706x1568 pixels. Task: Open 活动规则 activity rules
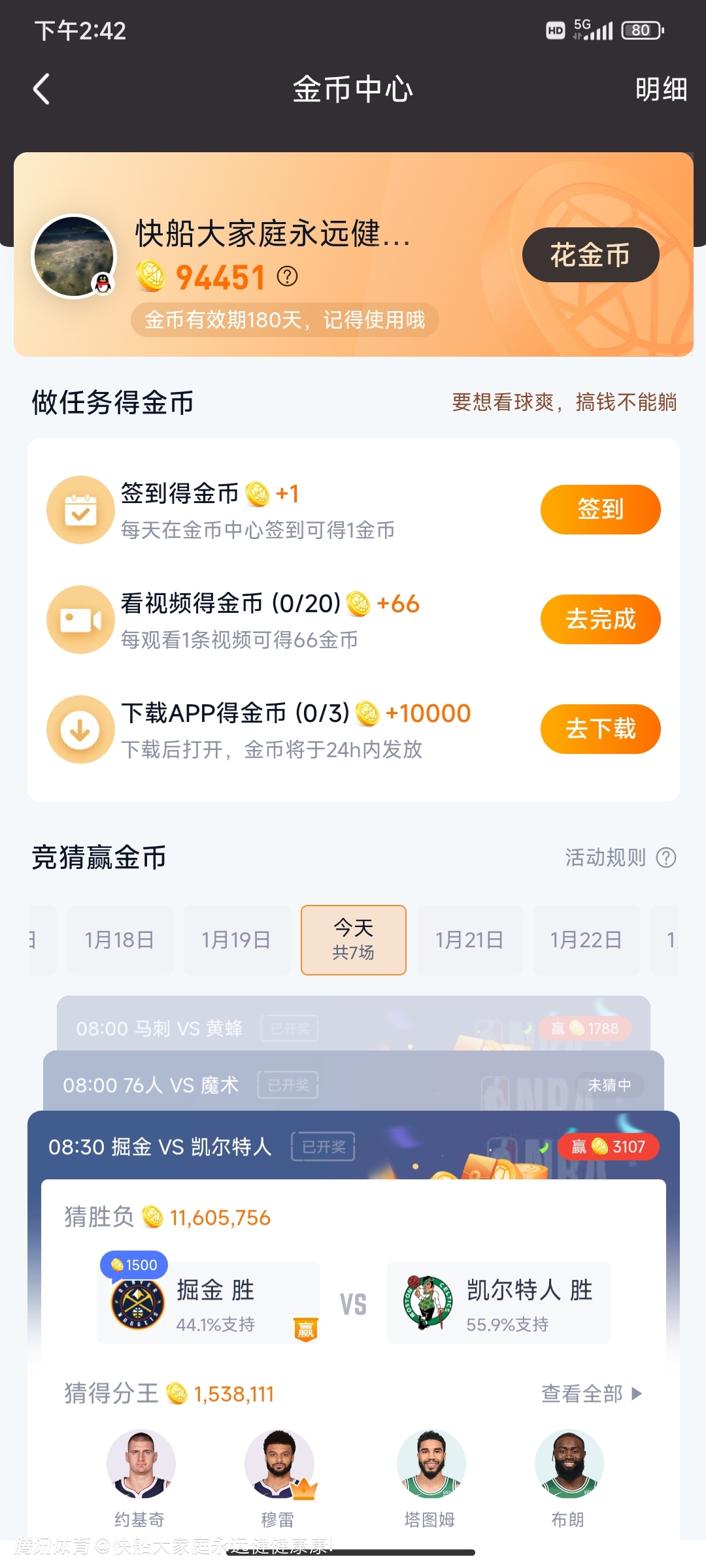[x=620, y=857]
